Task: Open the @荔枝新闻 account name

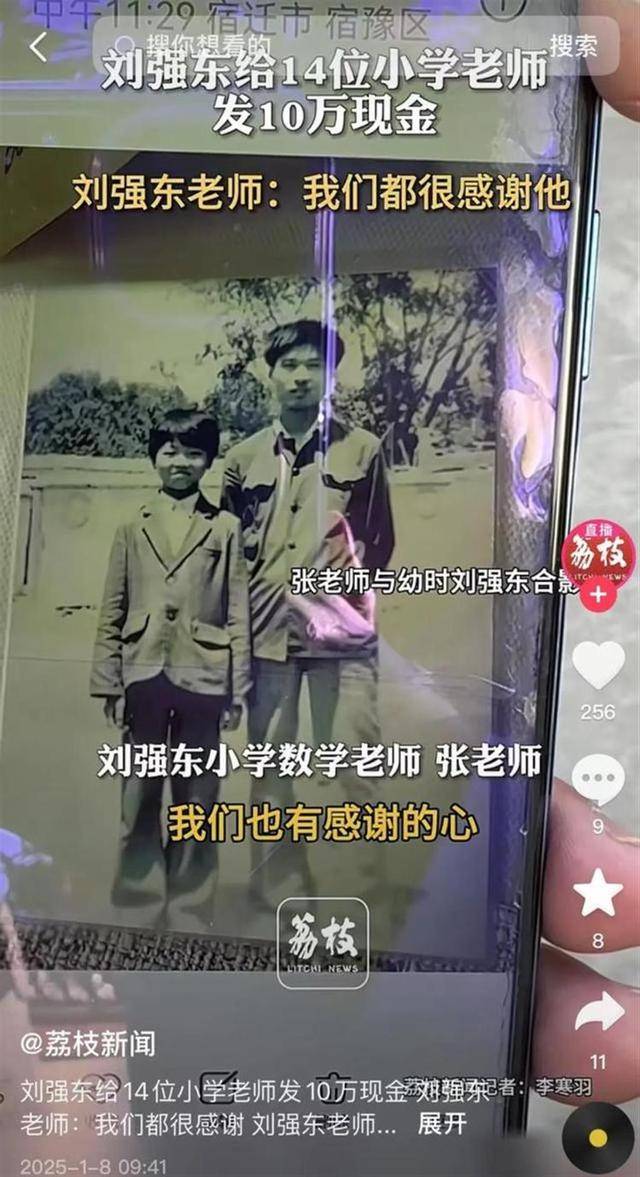Action: [88, 1045]
